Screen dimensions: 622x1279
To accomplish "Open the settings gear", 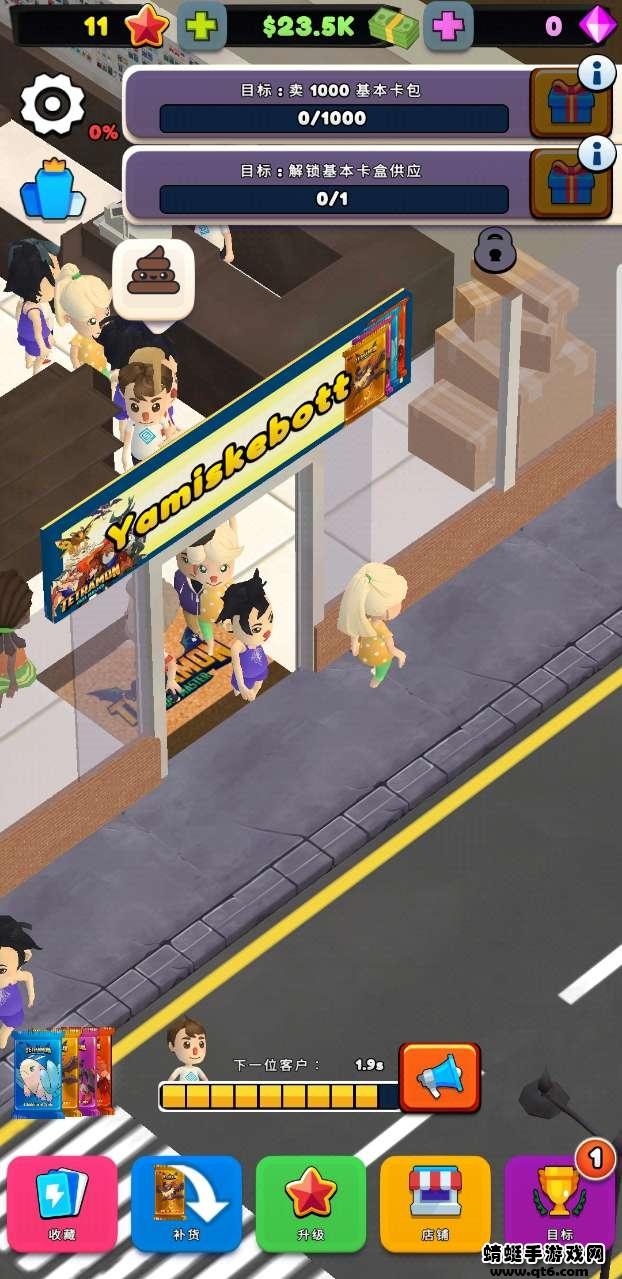I will coord(53,104).
